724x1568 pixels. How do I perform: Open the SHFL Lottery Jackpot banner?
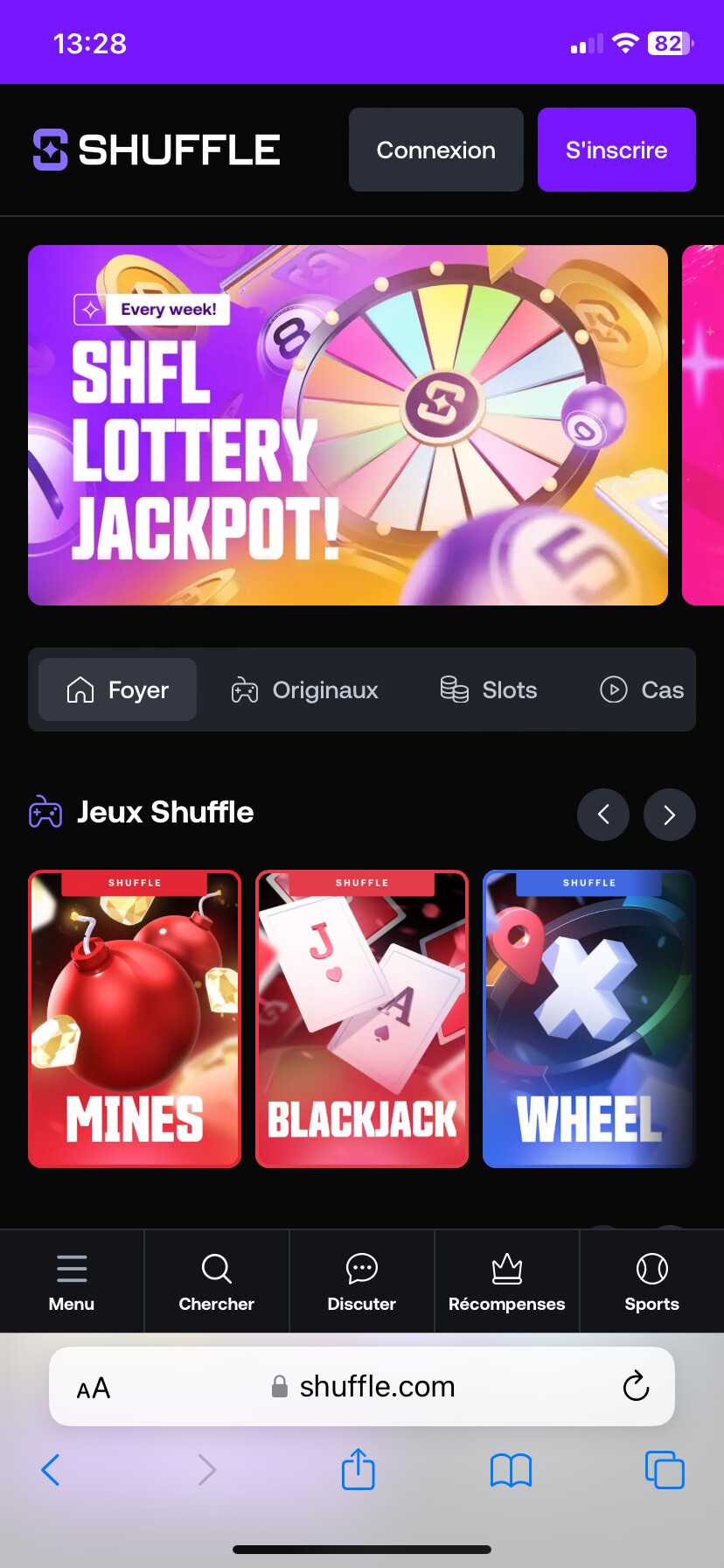[x=347, y=425]
